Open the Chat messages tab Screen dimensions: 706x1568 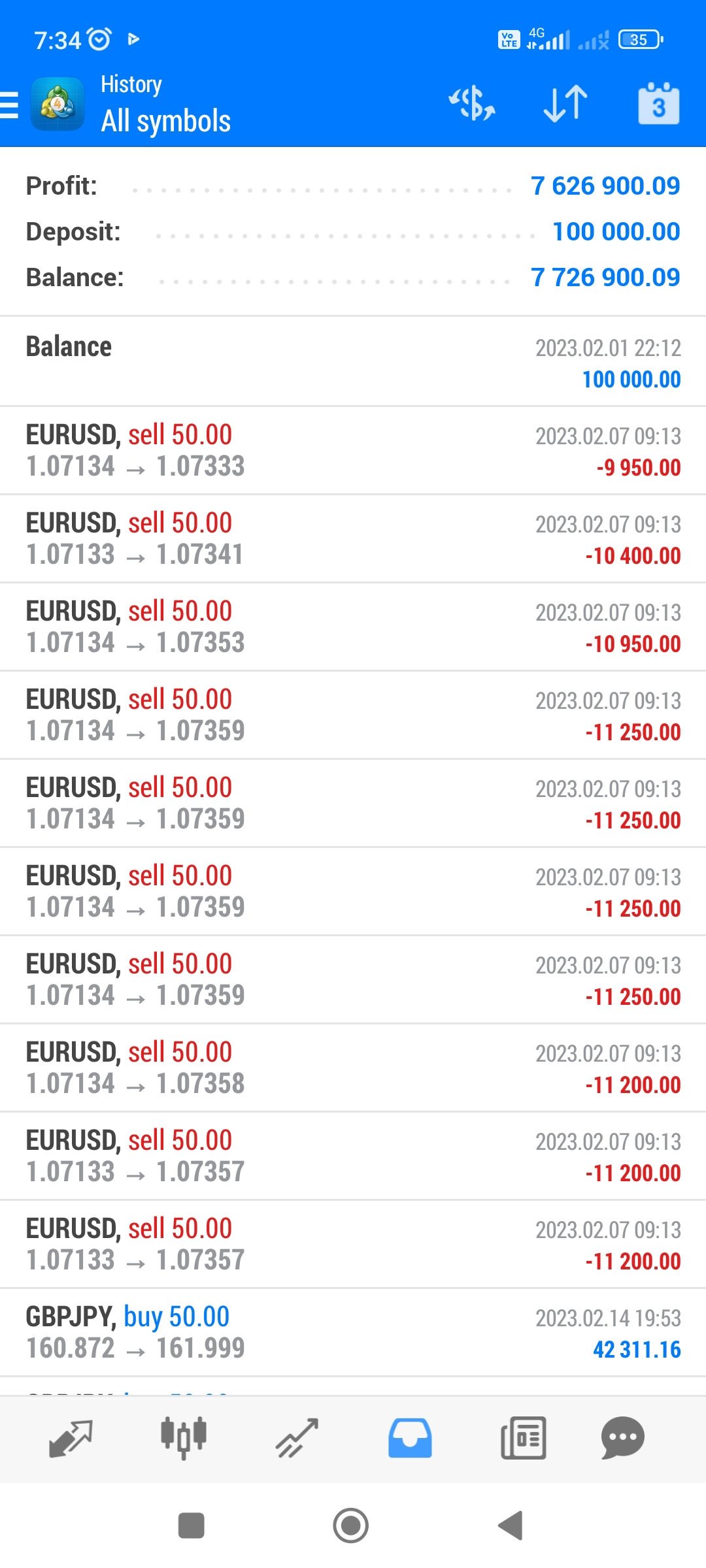[622, 1438]
